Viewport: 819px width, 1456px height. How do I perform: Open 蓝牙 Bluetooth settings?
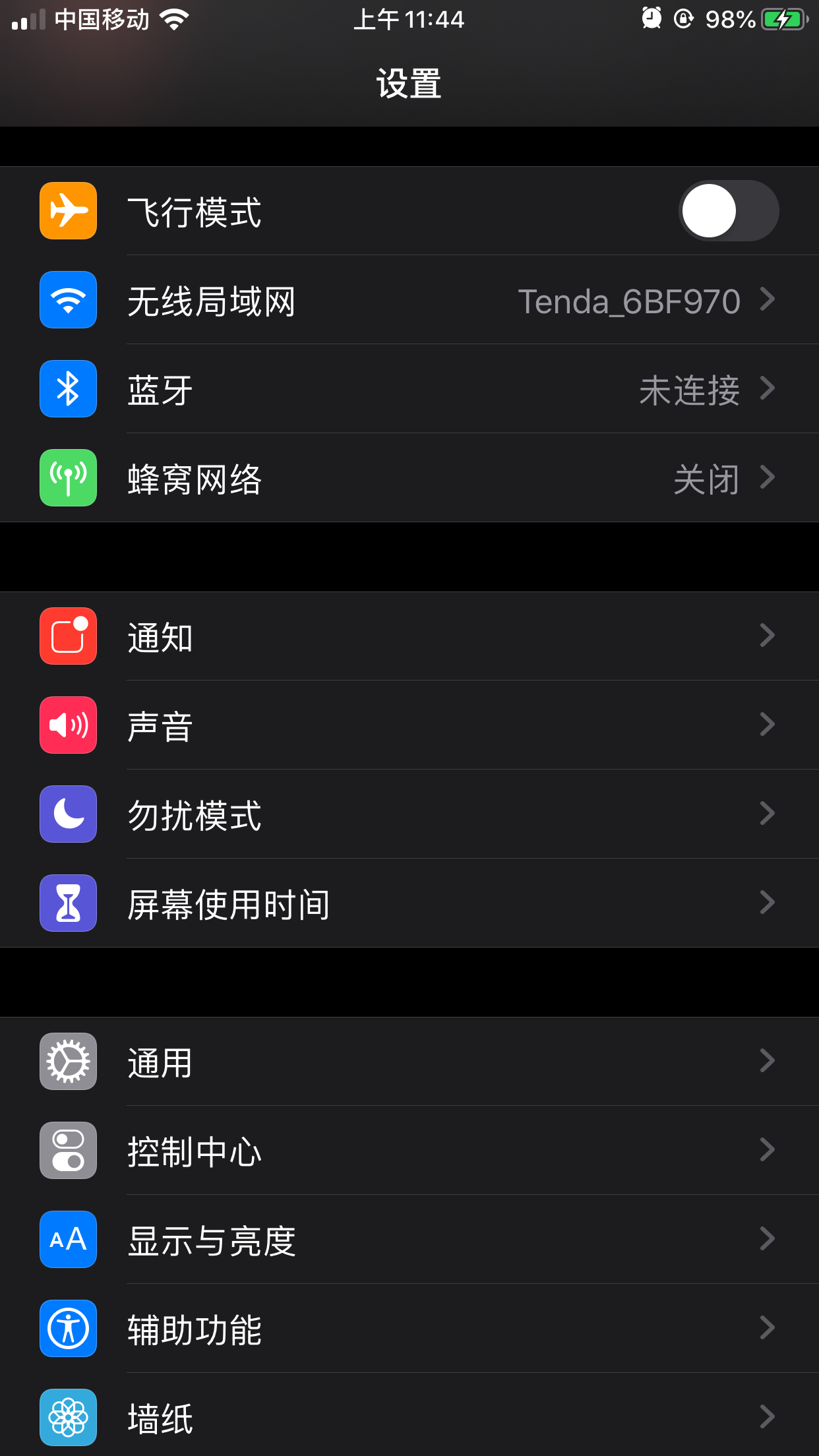click(x=409, y=389)
